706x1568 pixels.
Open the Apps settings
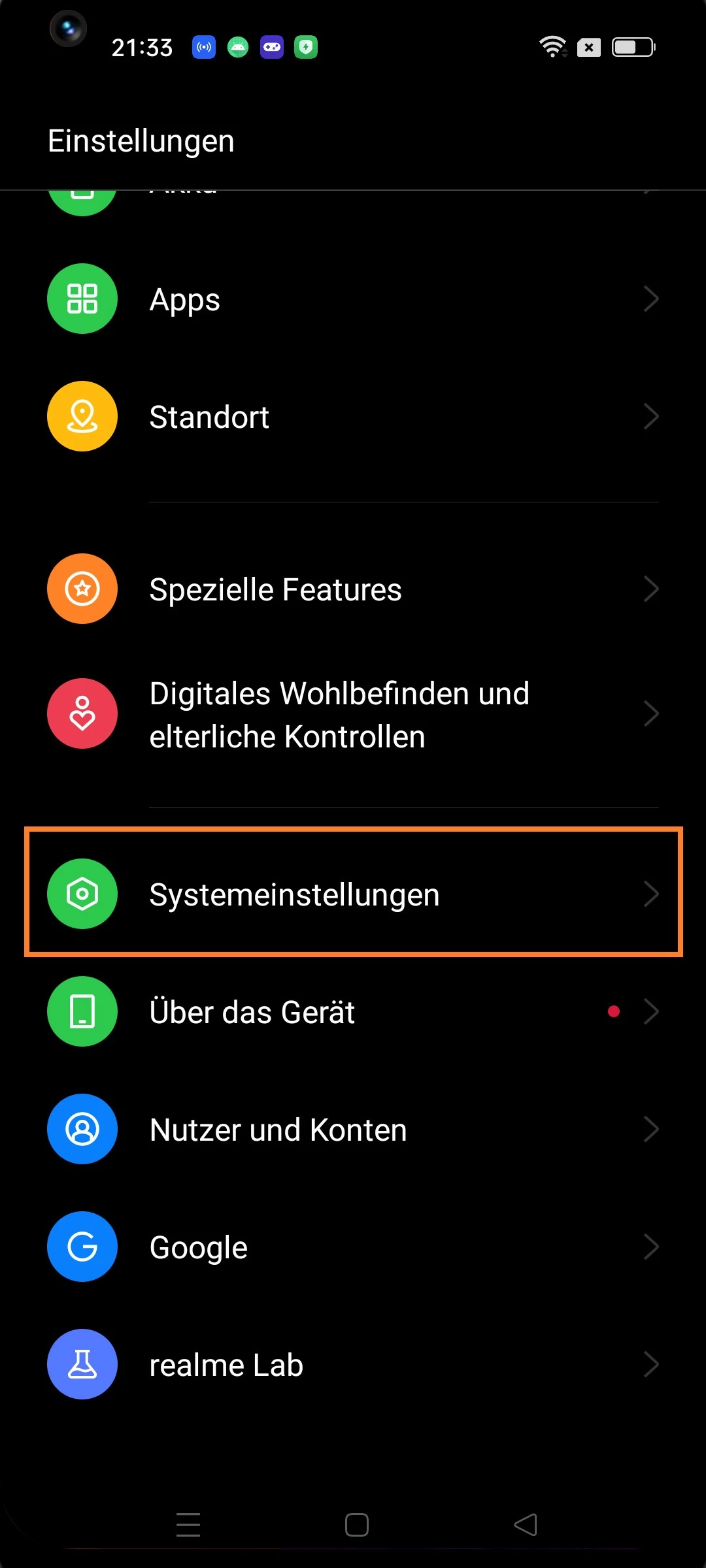353,299
